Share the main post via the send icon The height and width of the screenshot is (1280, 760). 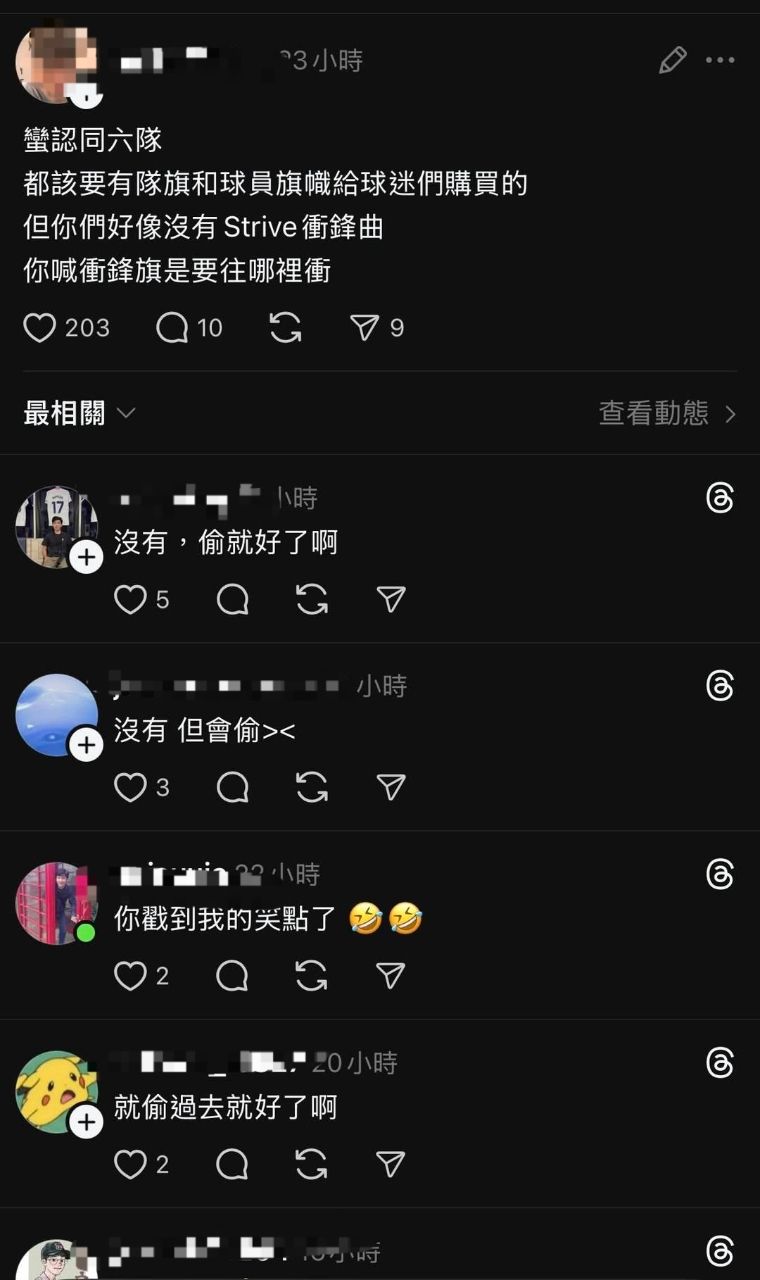point(364,328)
